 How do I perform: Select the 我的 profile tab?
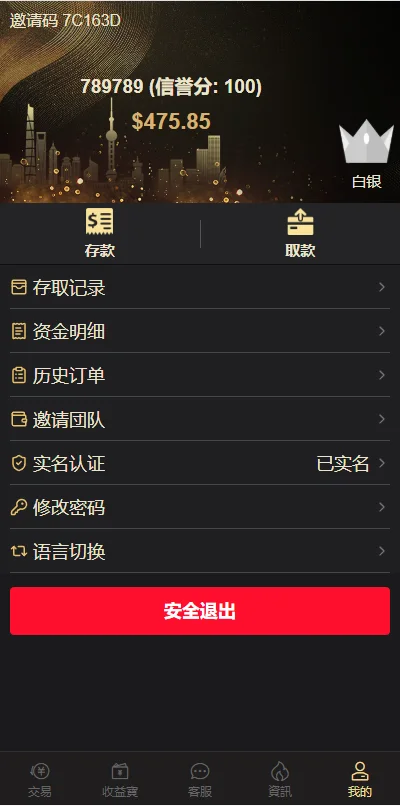(x=360, y=780)
